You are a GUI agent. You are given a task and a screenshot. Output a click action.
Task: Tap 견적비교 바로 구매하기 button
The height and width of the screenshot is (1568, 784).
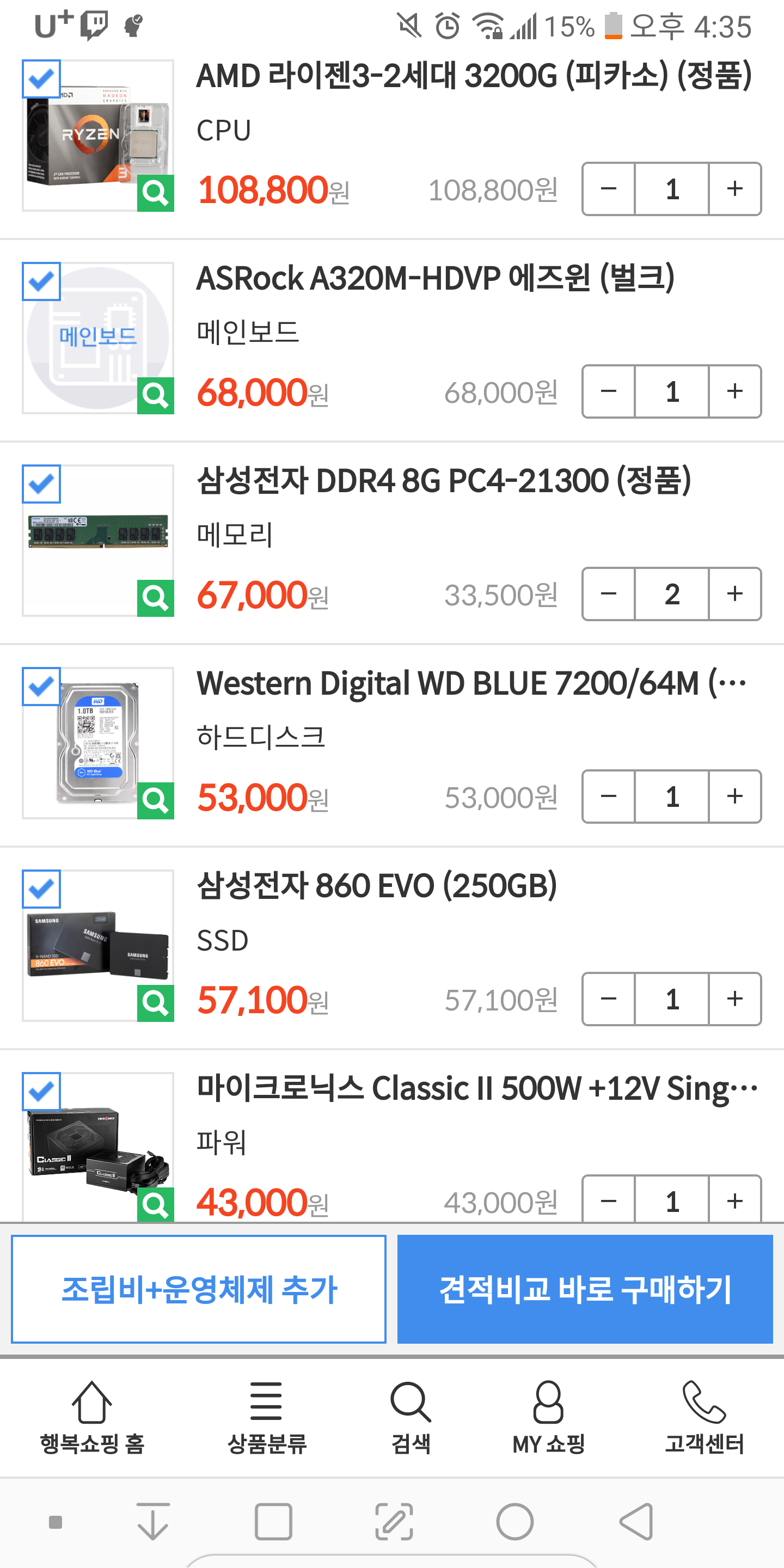tap(584, 1289)
